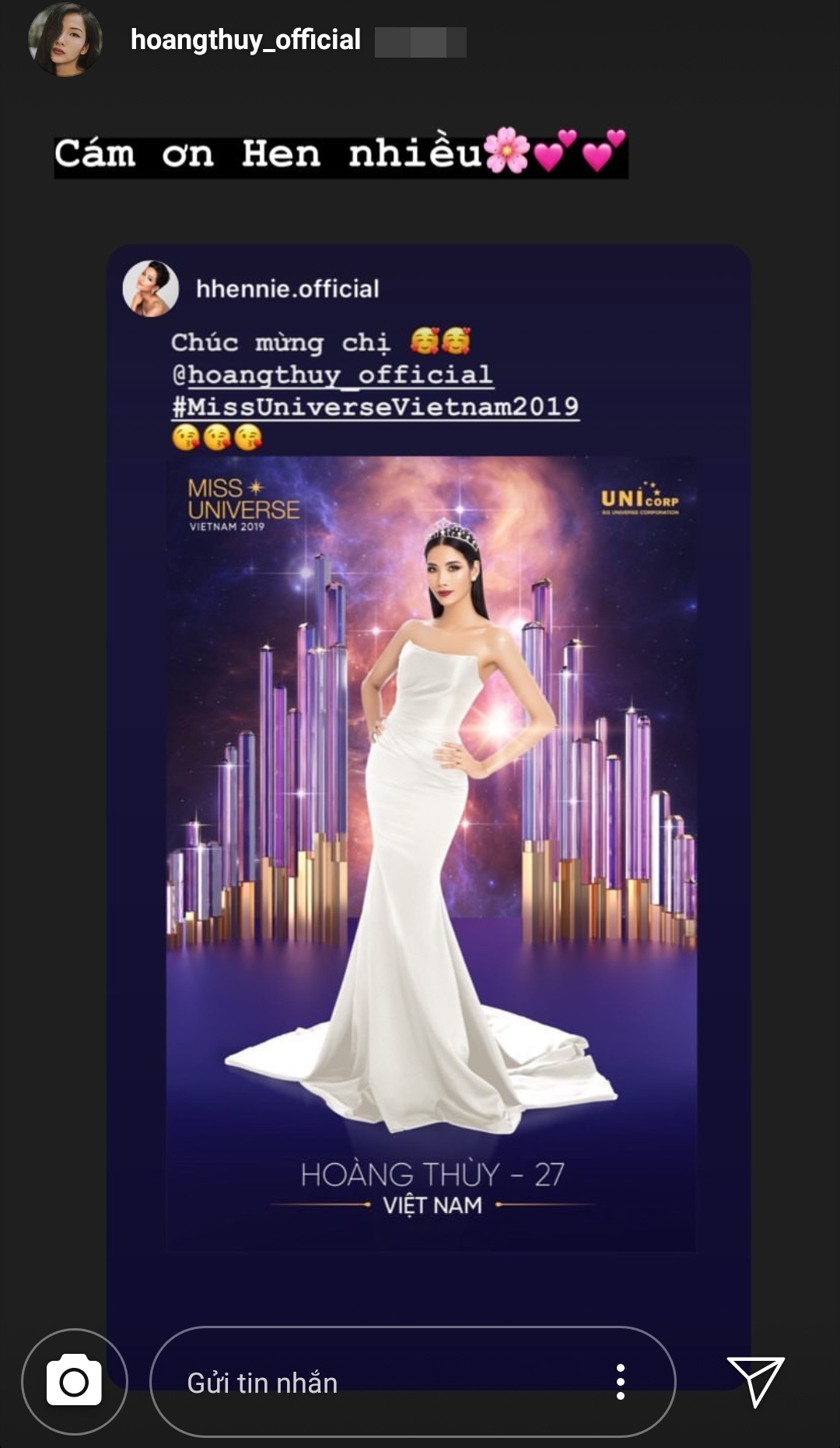Image resolution: width=840 pixels, height=1448 pixels.
Task: Open the camera button
Action: [x=74, y=1381]
